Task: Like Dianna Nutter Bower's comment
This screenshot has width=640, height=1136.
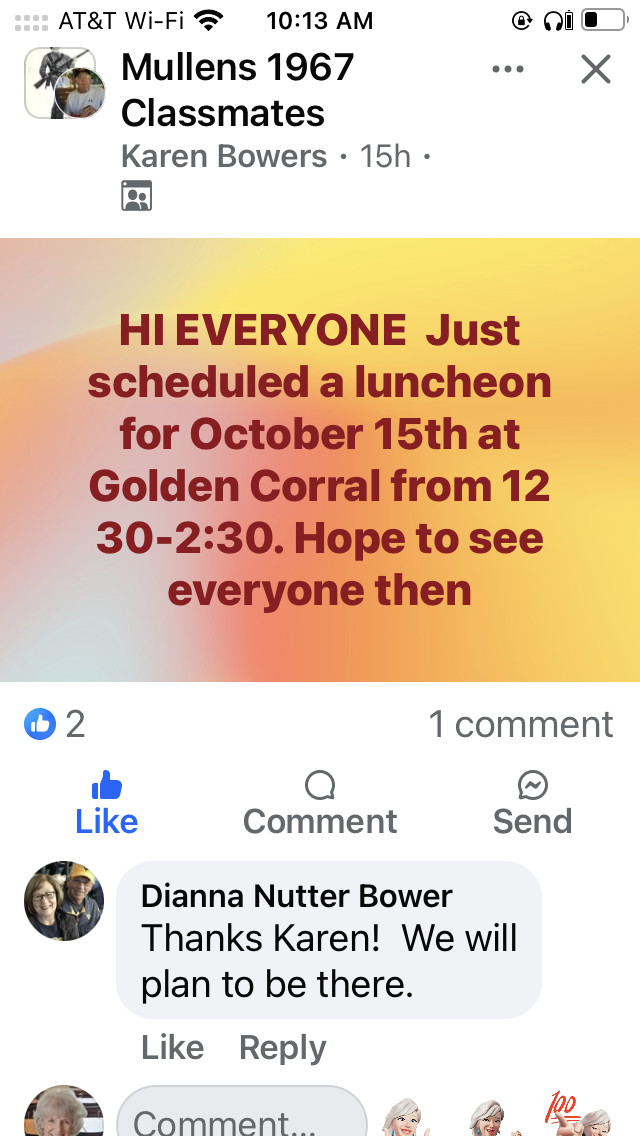Action: click(x=173, y=1047)
